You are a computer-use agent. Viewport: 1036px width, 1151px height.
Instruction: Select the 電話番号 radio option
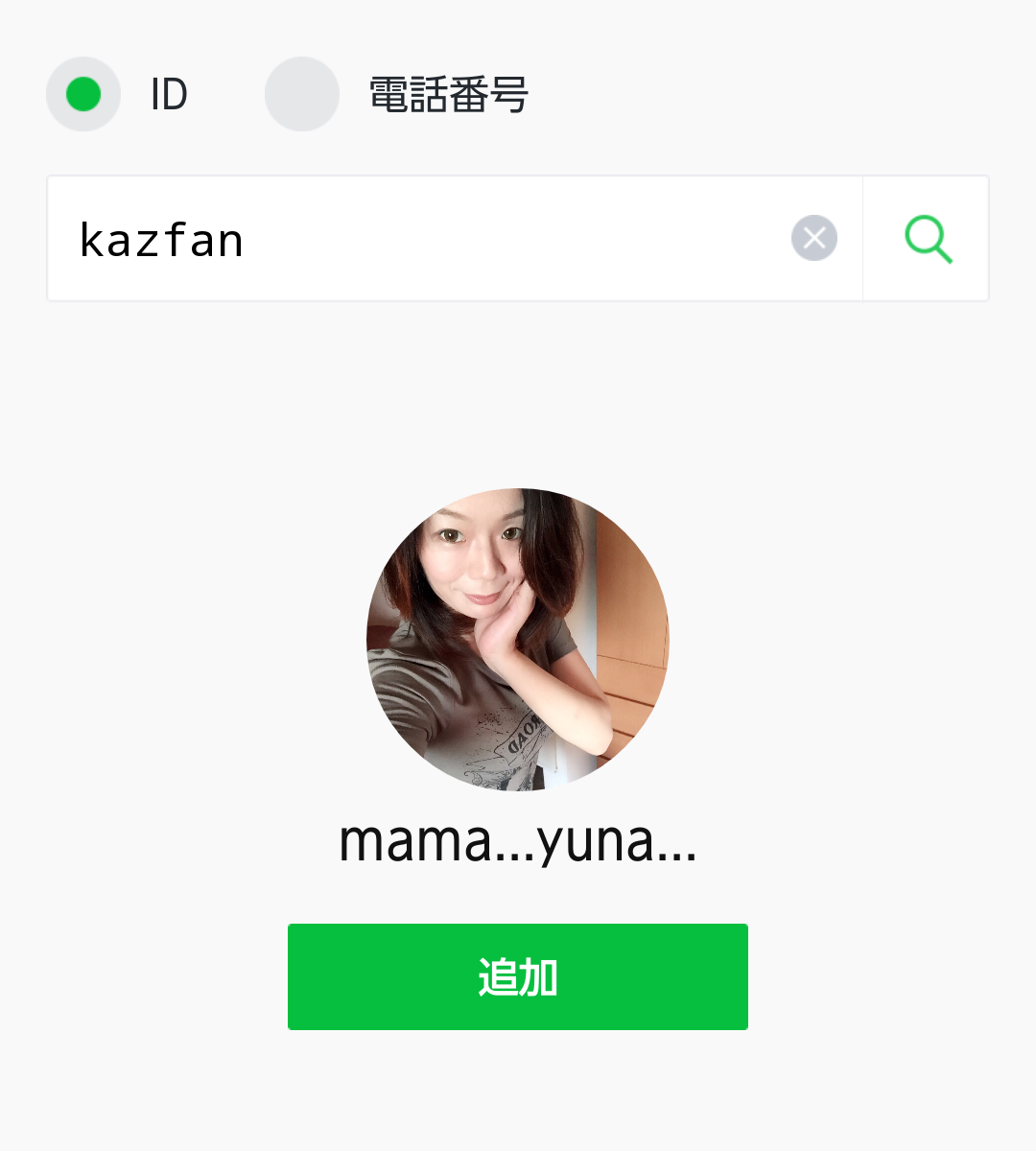pyautogui.click(x=302, y=94)
